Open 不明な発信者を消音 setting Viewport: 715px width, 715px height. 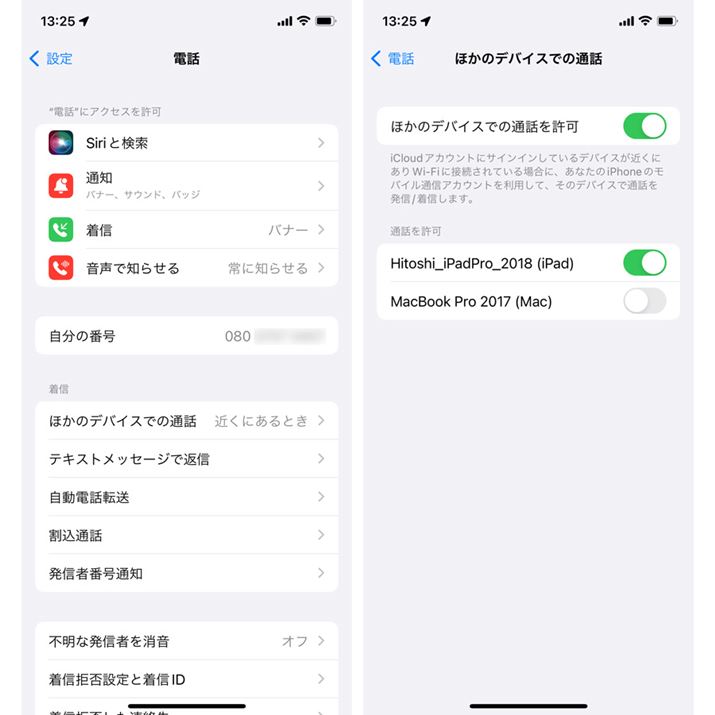(186, 641)
